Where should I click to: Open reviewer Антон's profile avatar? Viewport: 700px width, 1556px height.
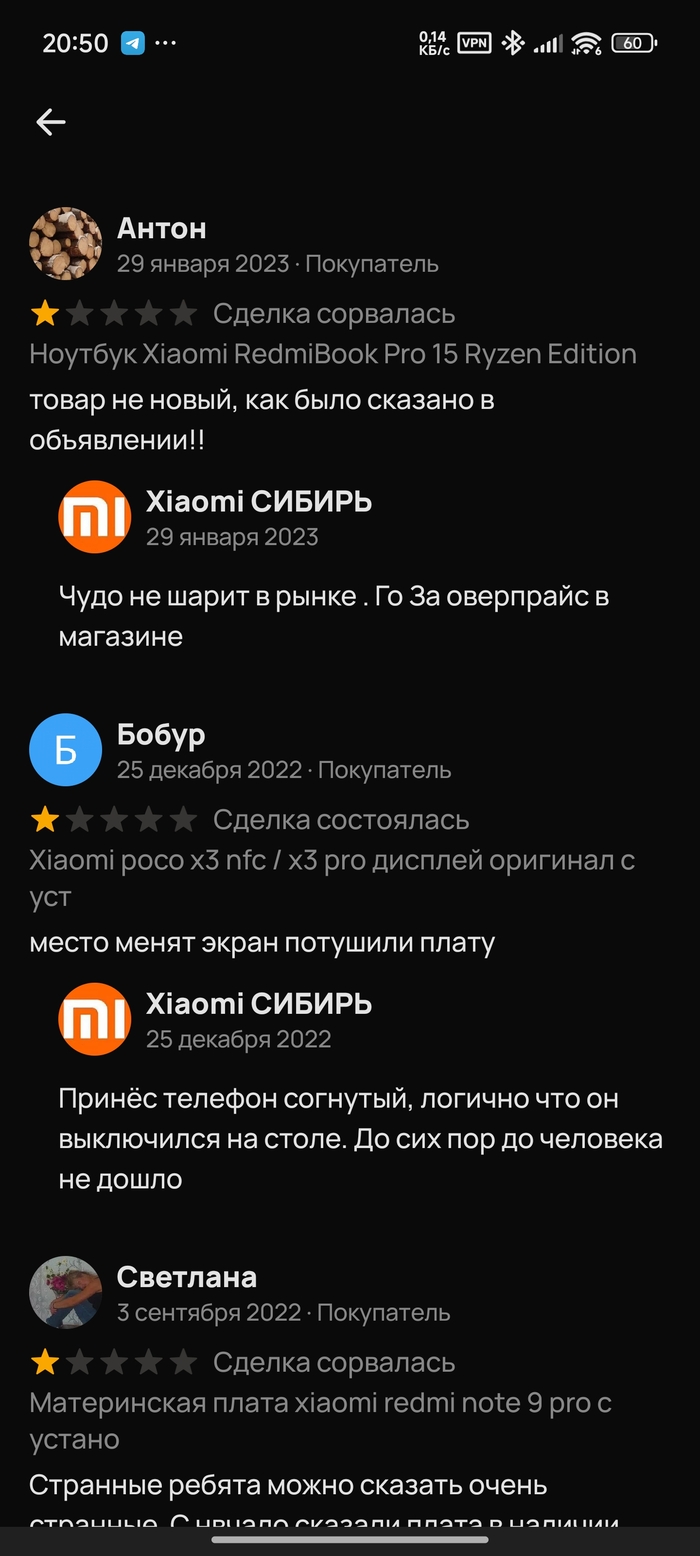point(65,244)
